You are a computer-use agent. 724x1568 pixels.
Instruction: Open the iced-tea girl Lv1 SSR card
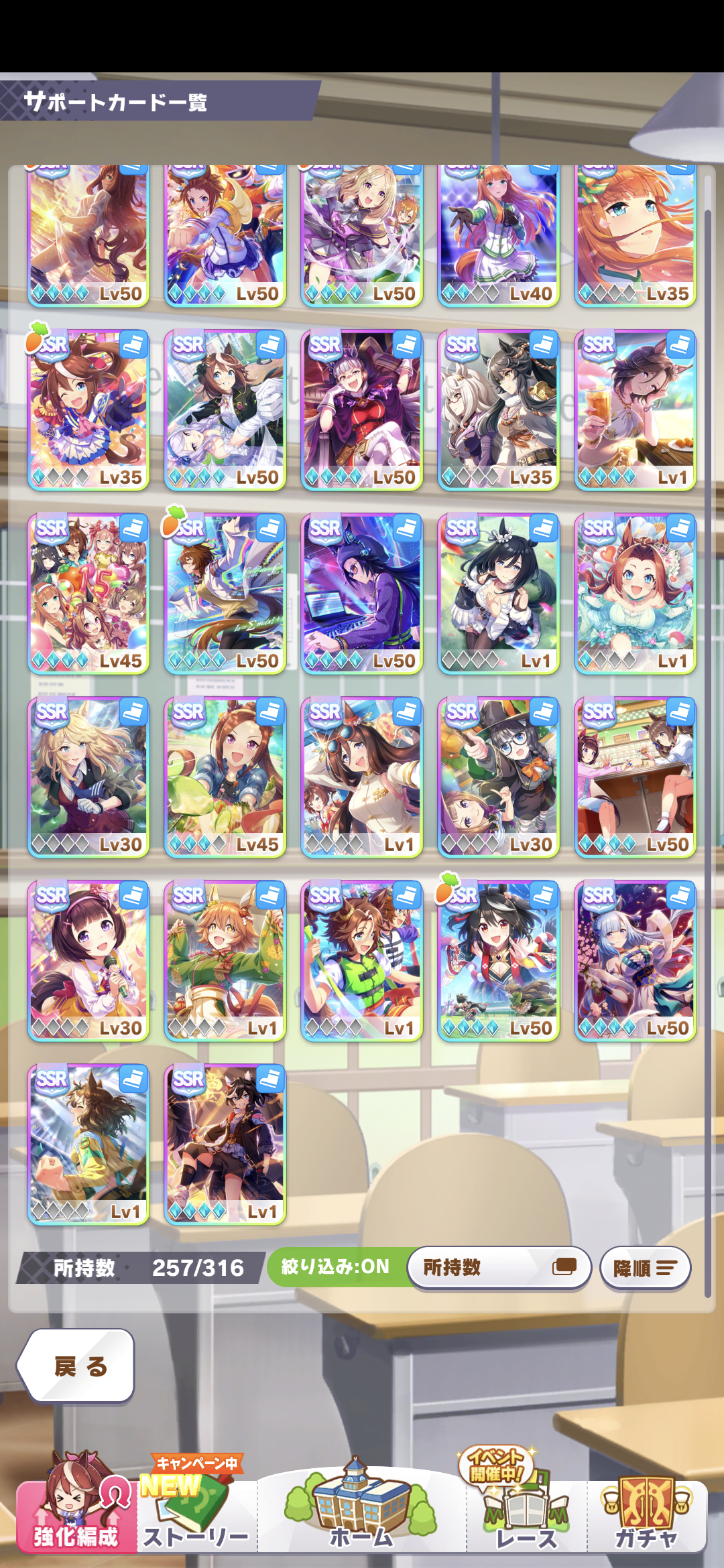pos(635,409)
